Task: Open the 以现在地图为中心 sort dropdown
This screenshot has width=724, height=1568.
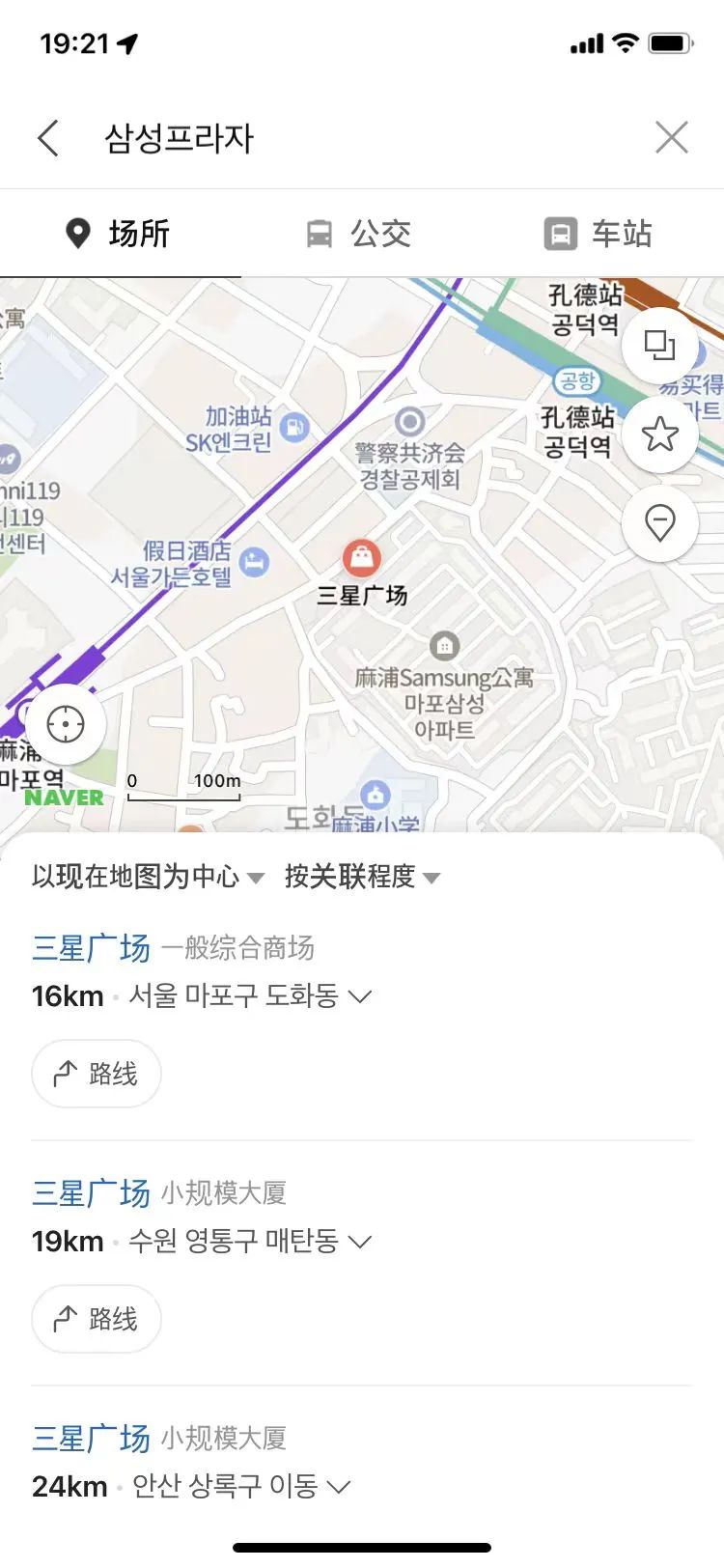Action: click(145, 878)
